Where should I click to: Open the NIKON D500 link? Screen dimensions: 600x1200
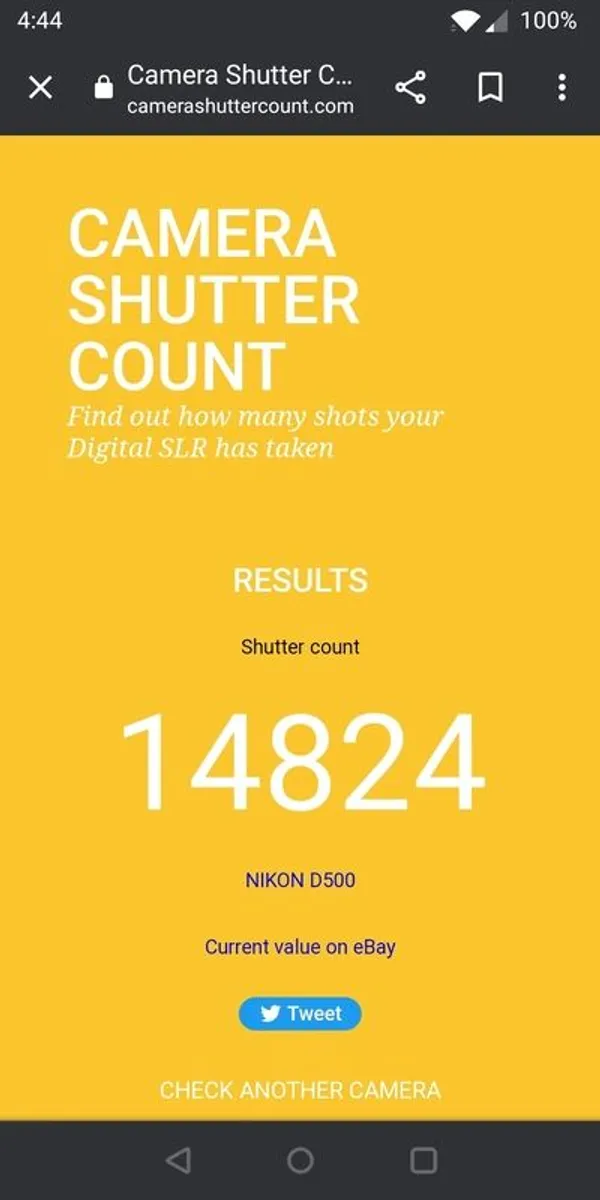(x=300, y=881)
